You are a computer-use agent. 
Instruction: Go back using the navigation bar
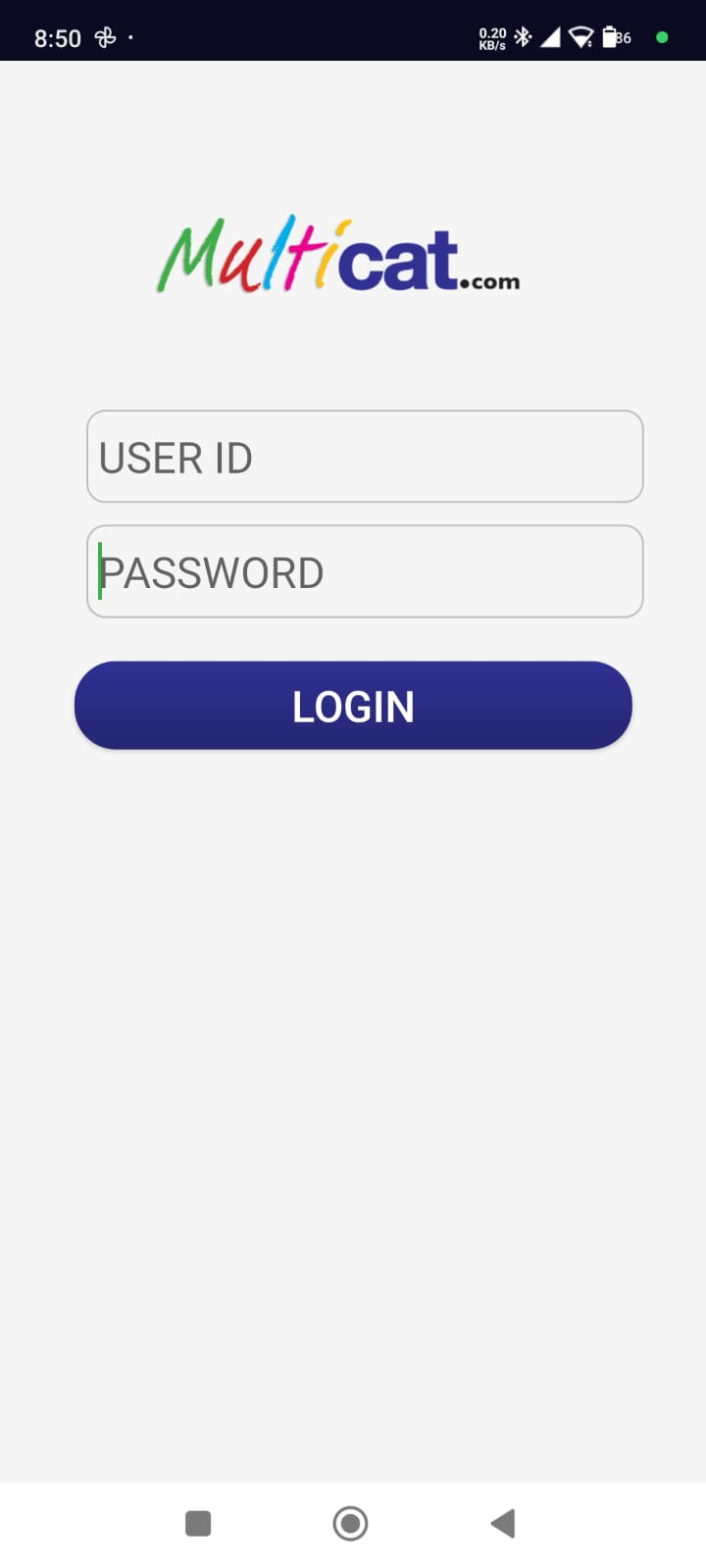point(503,1523)
